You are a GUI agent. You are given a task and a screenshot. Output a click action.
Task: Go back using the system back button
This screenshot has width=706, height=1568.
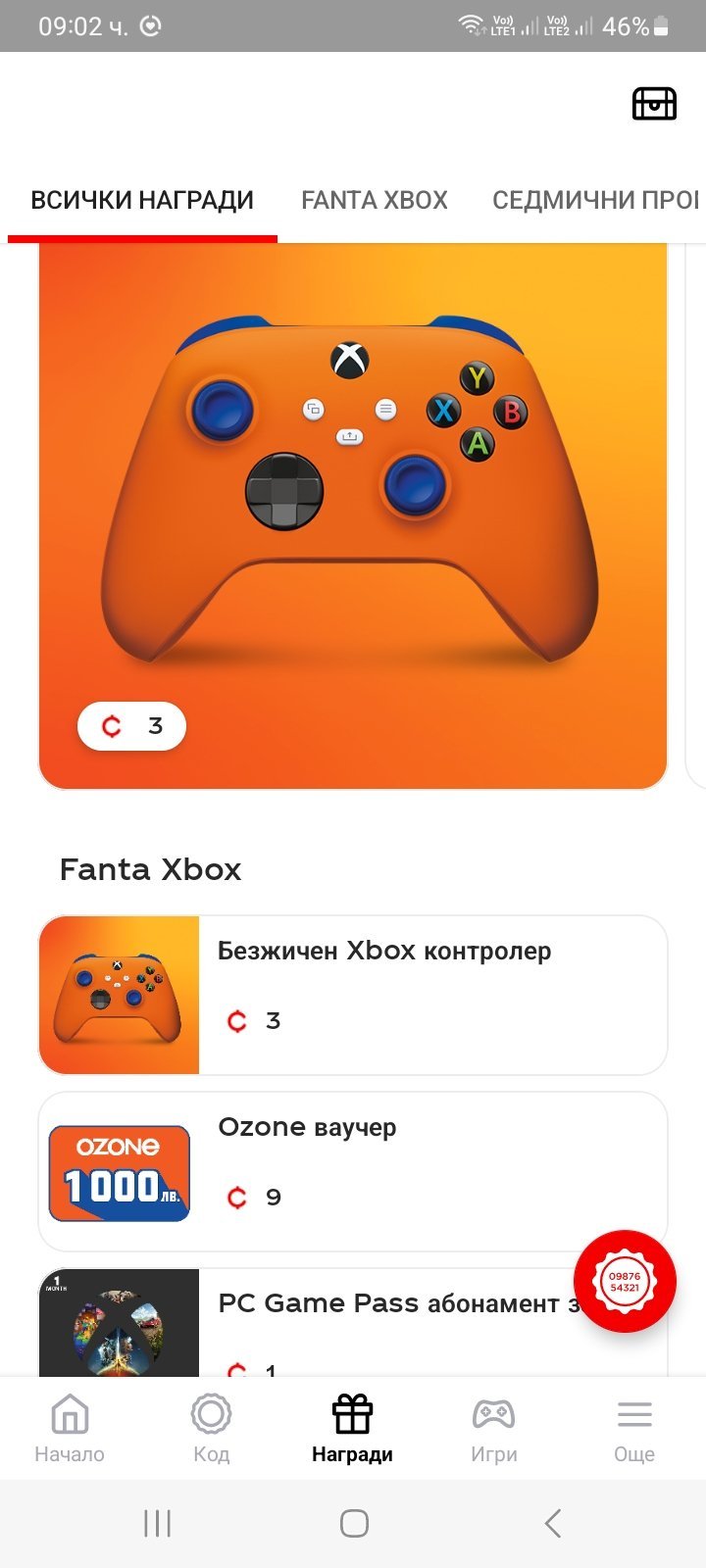point(552,1523)
